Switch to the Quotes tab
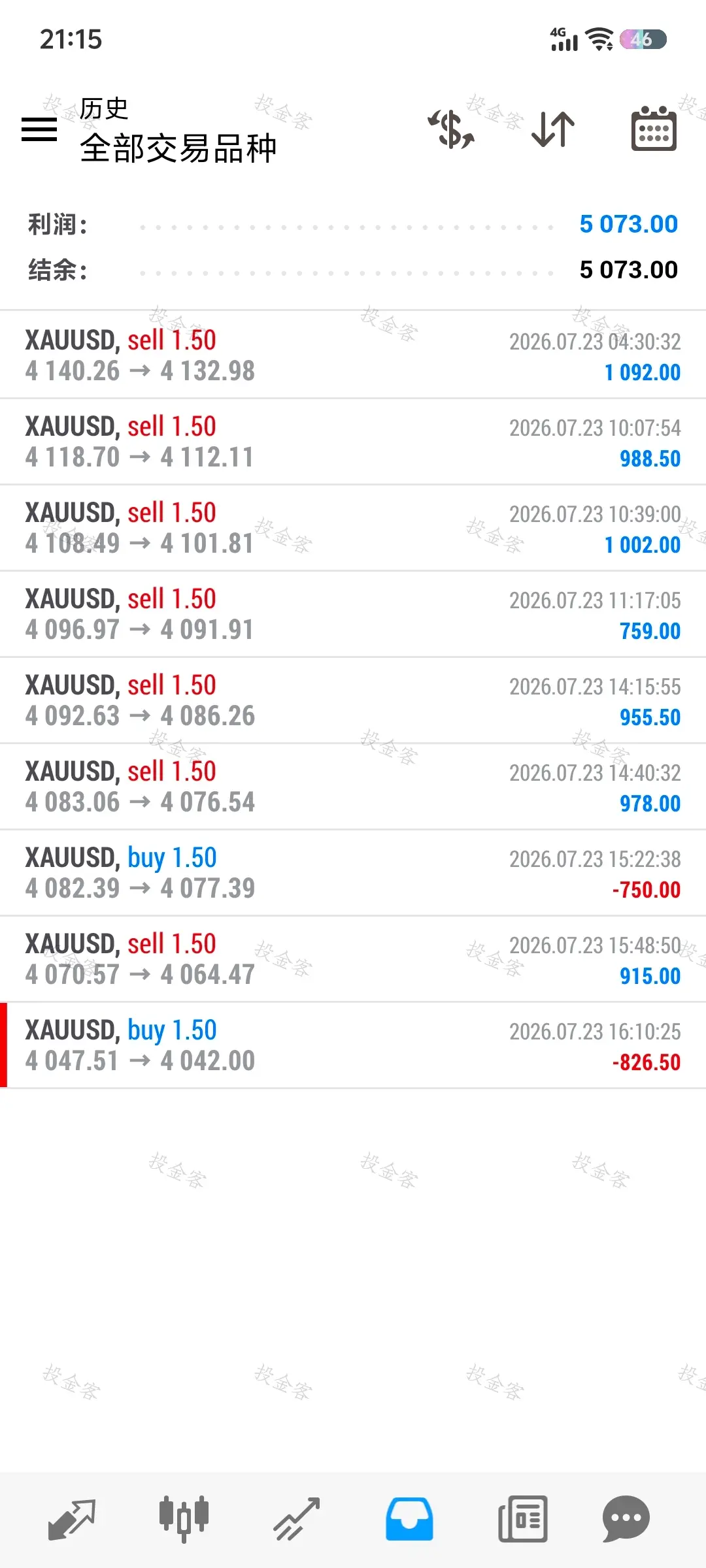Screen dimensions: 706x1568 pos(72,1520)
